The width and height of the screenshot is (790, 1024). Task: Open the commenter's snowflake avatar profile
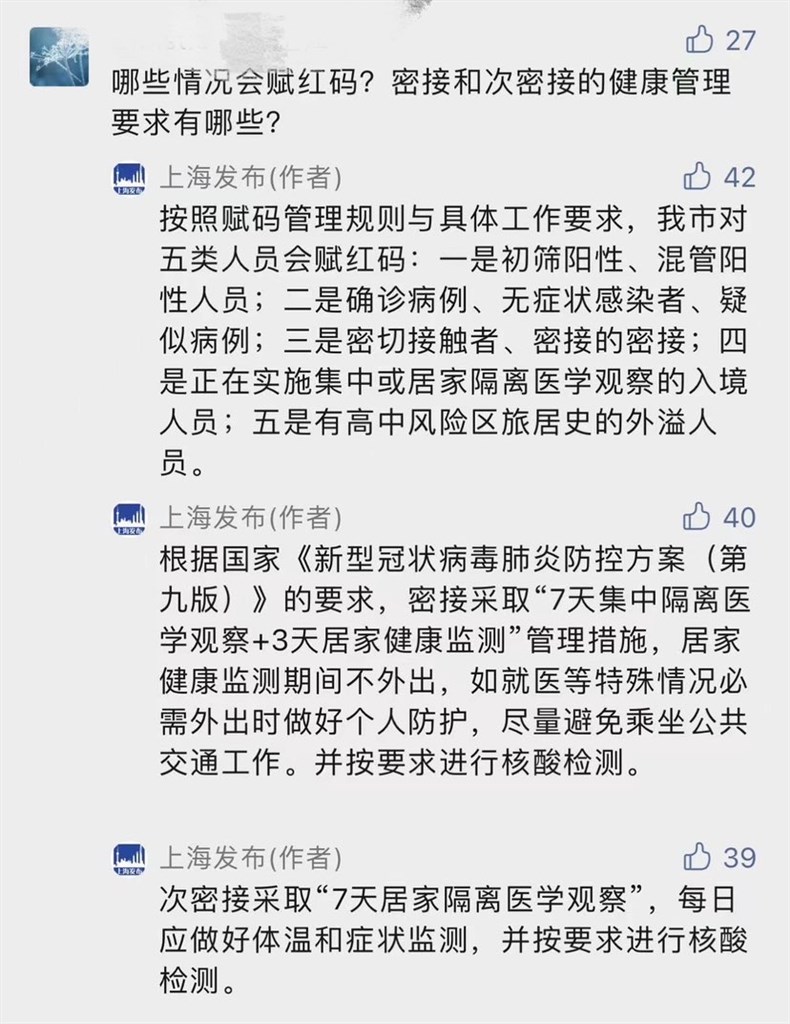pyautogui.click(x=60, y=57)
